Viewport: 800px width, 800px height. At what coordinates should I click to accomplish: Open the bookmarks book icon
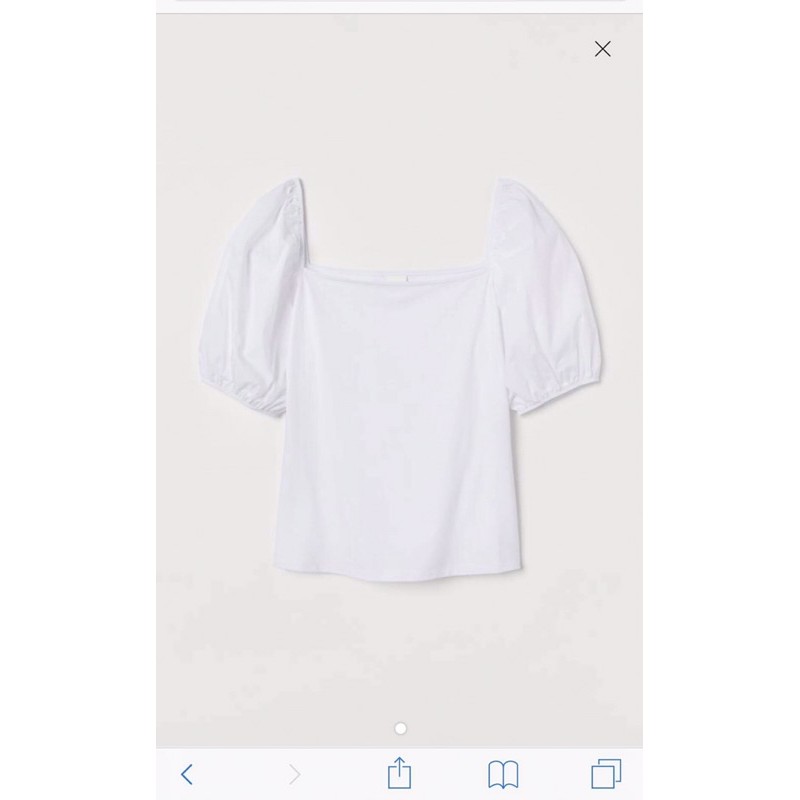pyautogui.click(x=502, y=773)
